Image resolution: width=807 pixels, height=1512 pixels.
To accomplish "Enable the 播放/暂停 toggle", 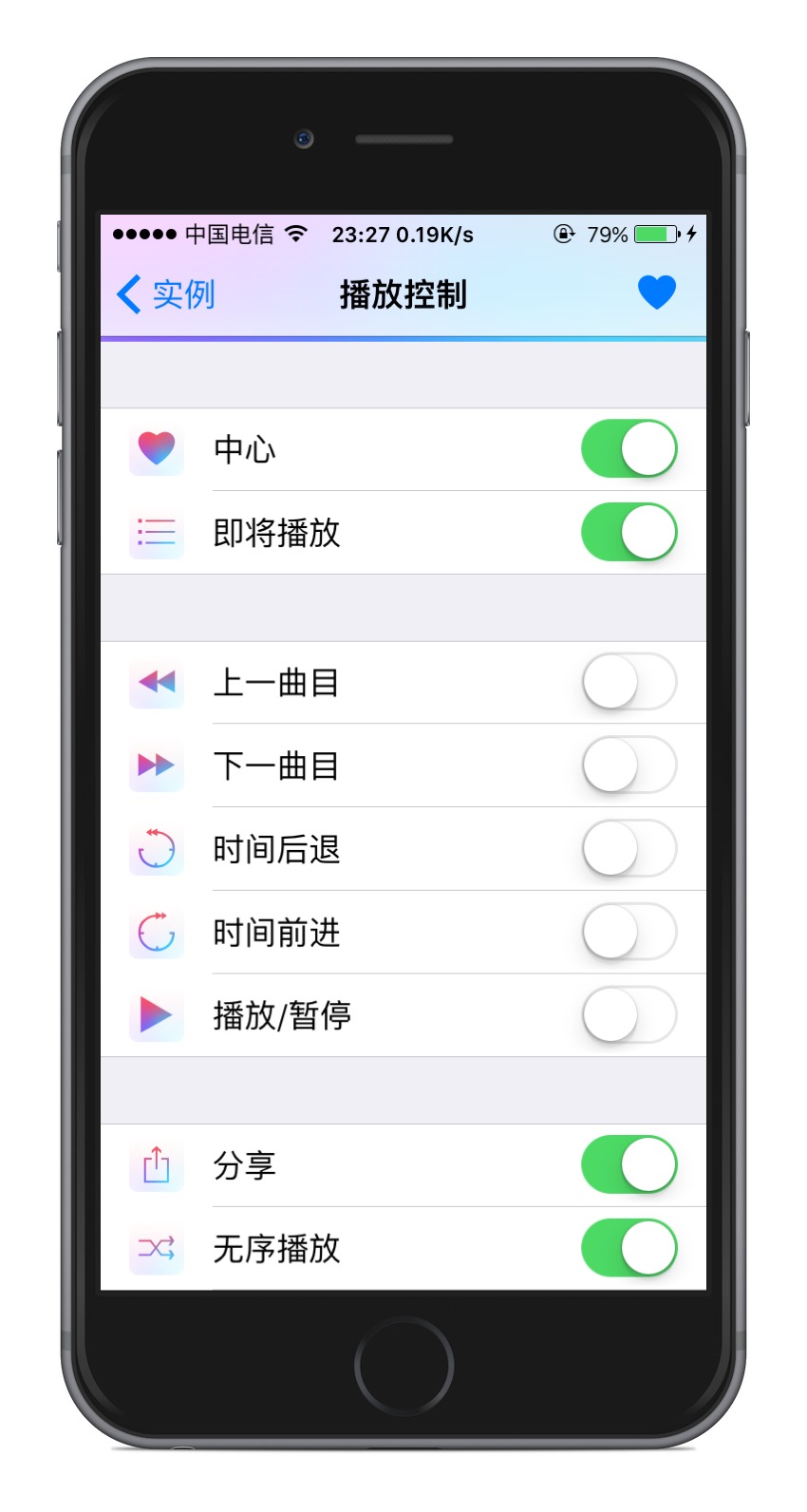I will (x=629, y=1015).
